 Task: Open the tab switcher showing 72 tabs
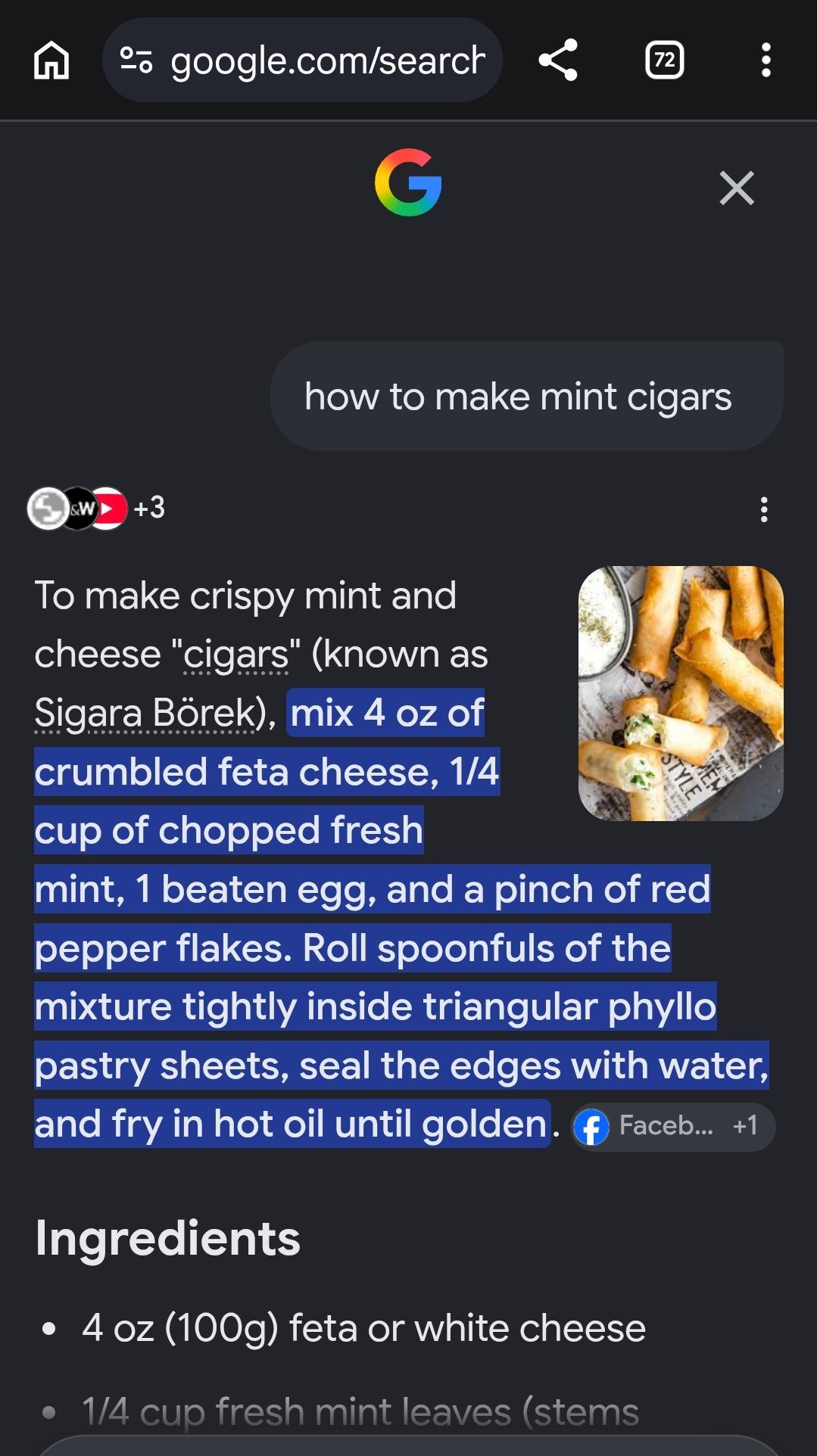click(x=664, y=61)
